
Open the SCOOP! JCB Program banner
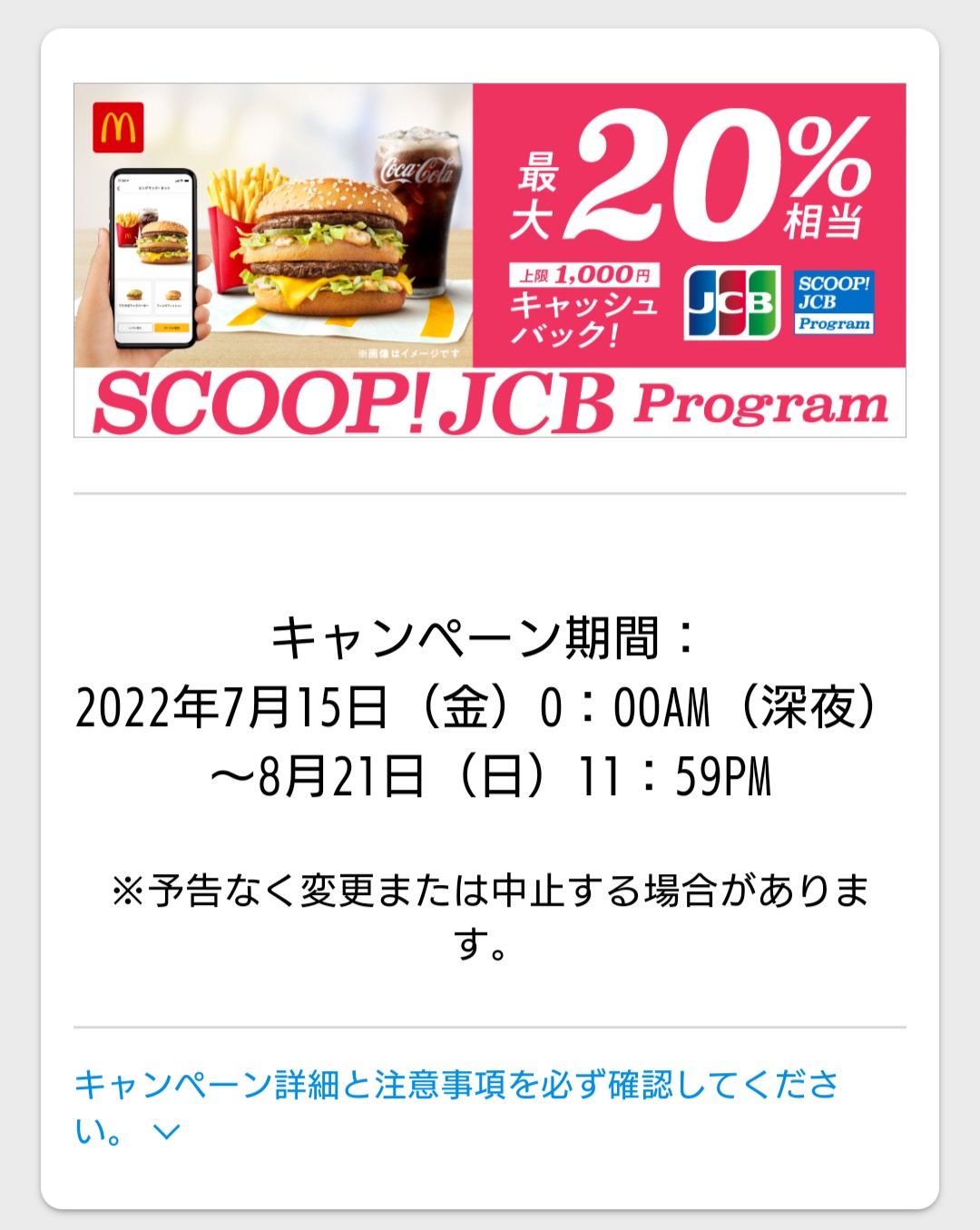489,261
